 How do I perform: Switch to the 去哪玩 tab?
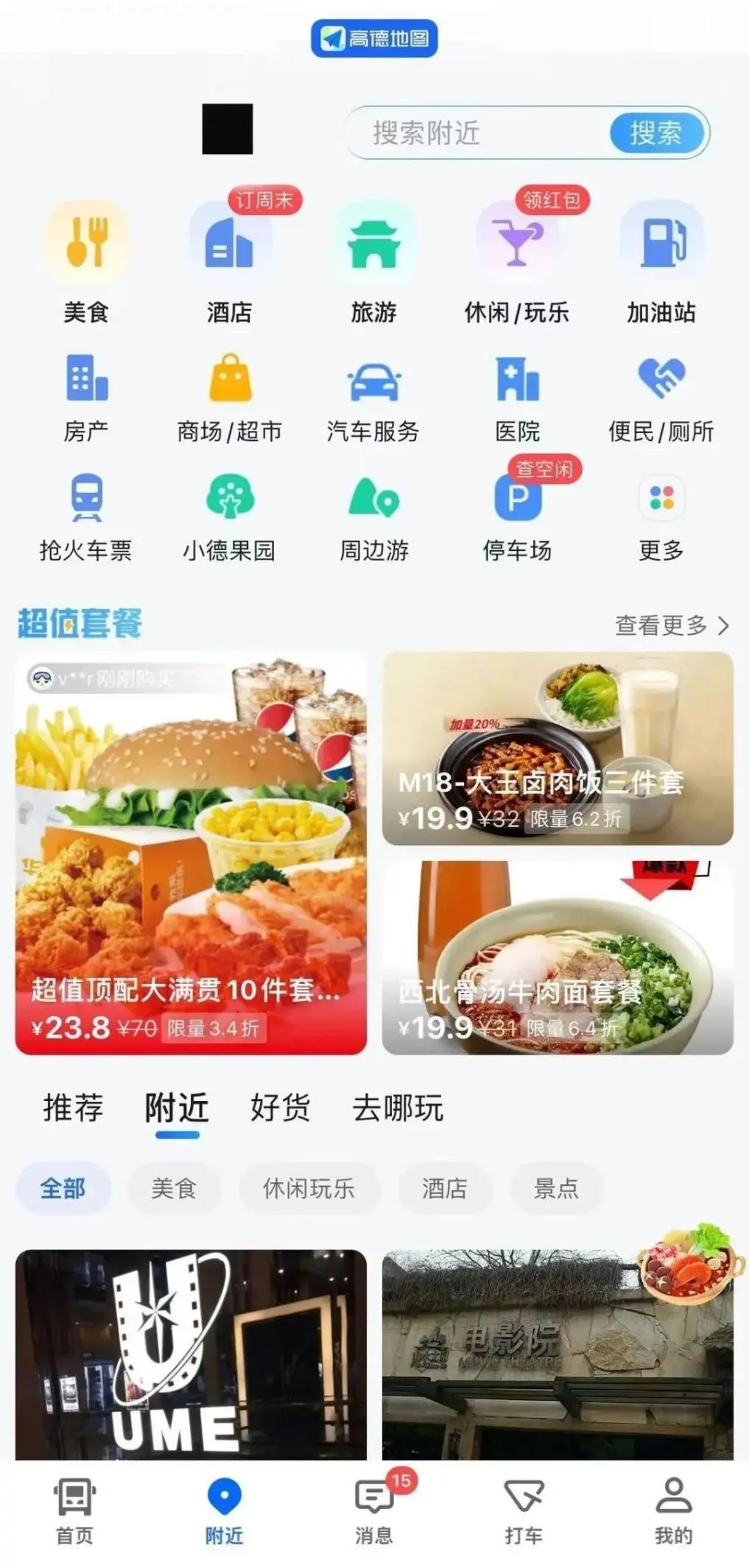point(398,1108)
